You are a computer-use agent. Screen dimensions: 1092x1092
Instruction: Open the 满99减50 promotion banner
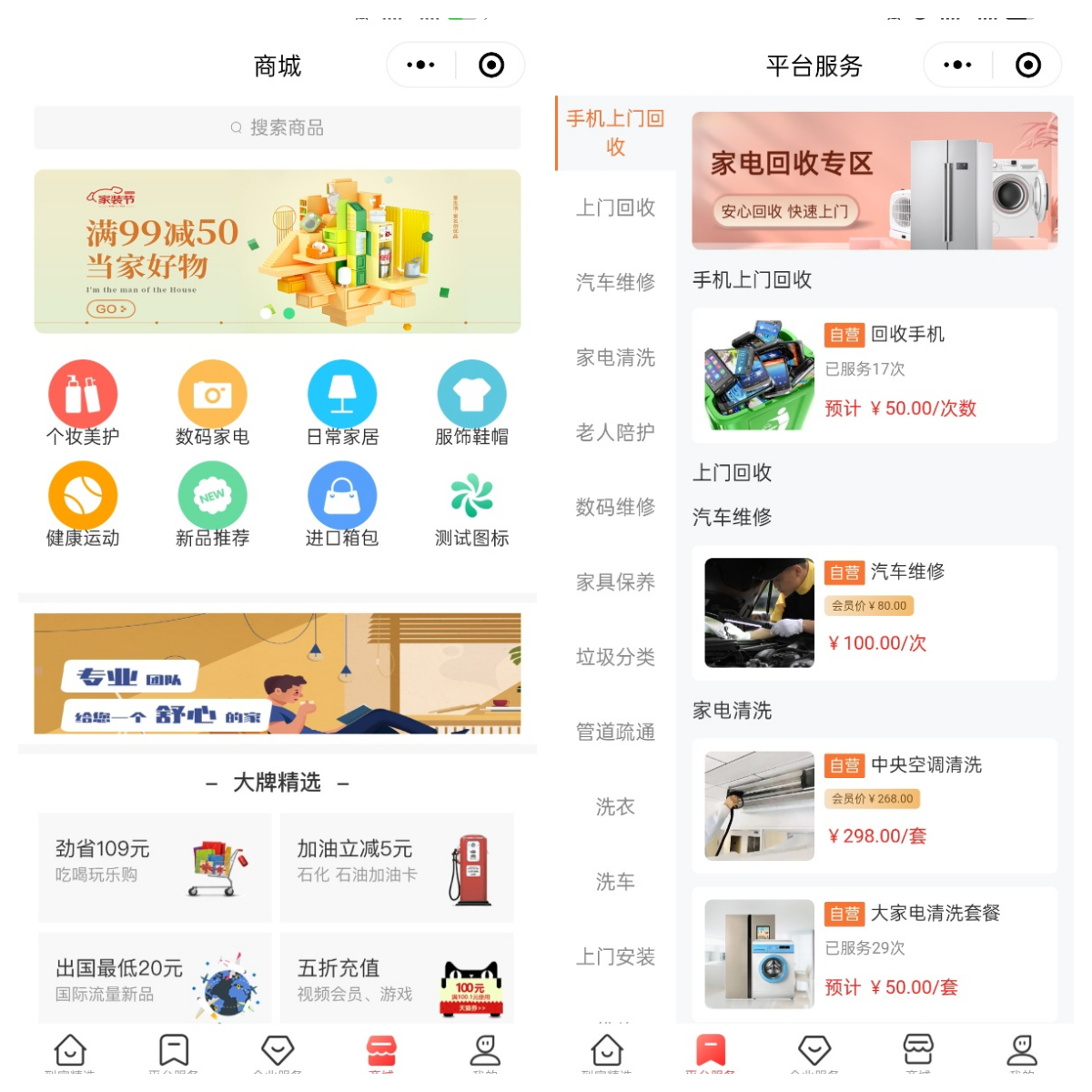click(x=278, y=251)
